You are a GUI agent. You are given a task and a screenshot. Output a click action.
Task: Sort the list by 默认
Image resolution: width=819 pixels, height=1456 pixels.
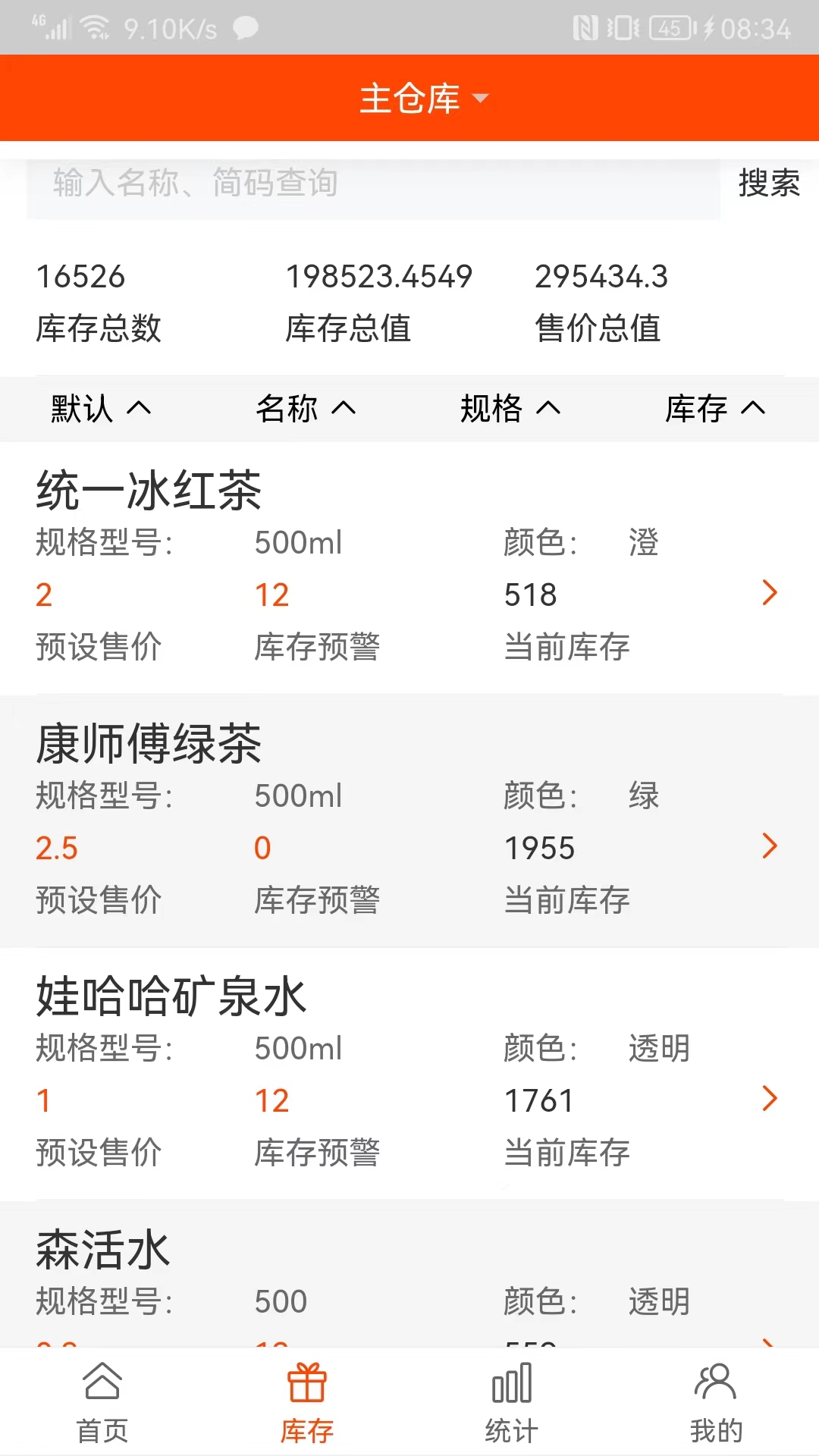coord(101,409)
